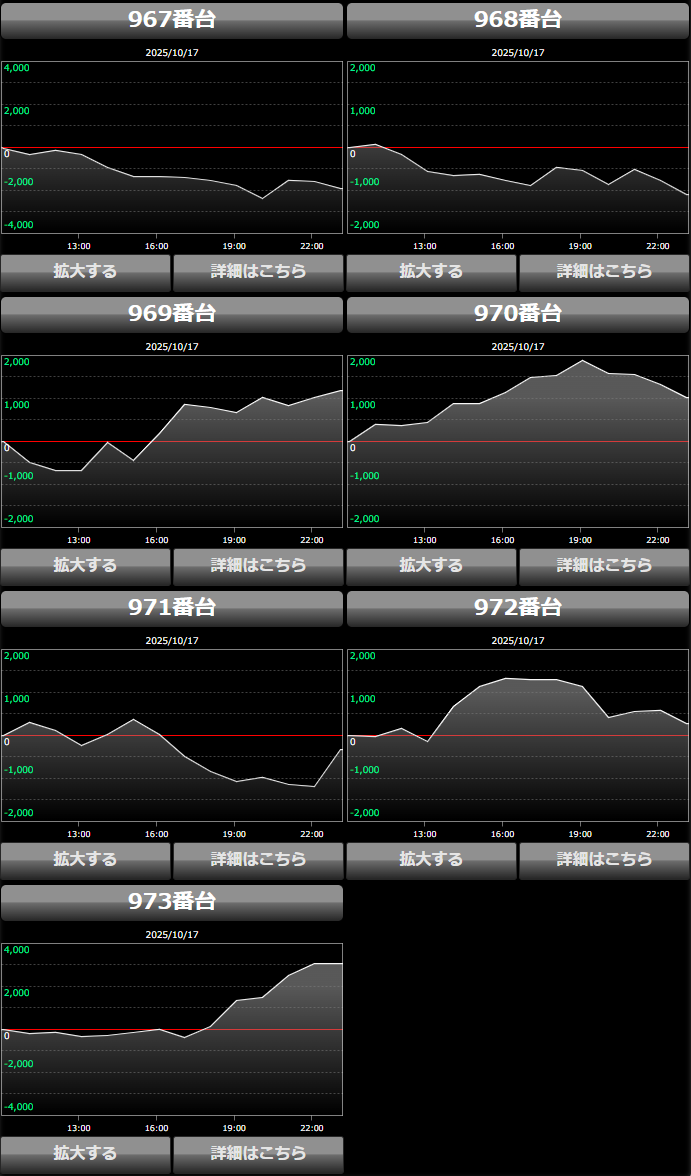Enlarge the graph for 972番台
This screenshot has height=1176, width=691.
(x=431, y=859)
